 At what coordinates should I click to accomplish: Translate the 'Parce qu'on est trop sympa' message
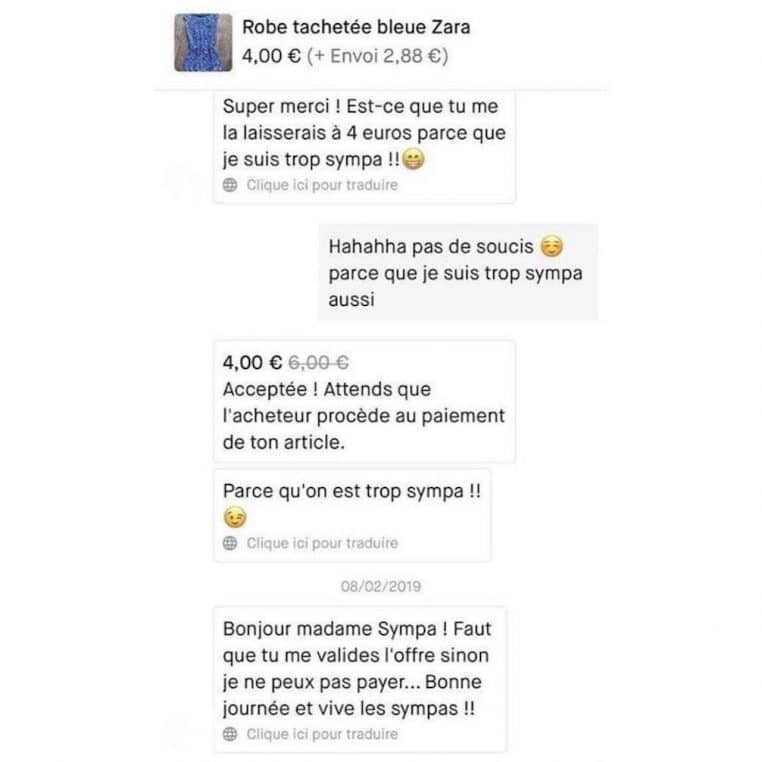pyautogui.click(x=321, y=543)
